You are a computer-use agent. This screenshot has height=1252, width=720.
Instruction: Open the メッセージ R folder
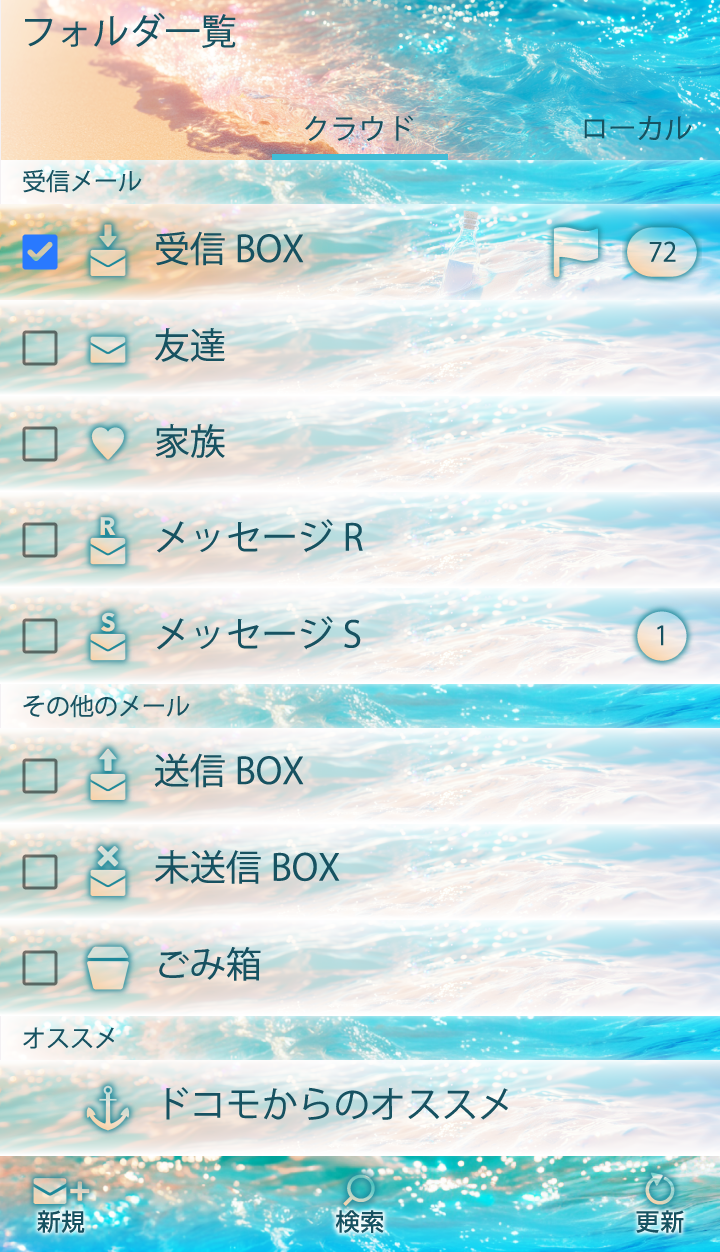tap(260, 539)
